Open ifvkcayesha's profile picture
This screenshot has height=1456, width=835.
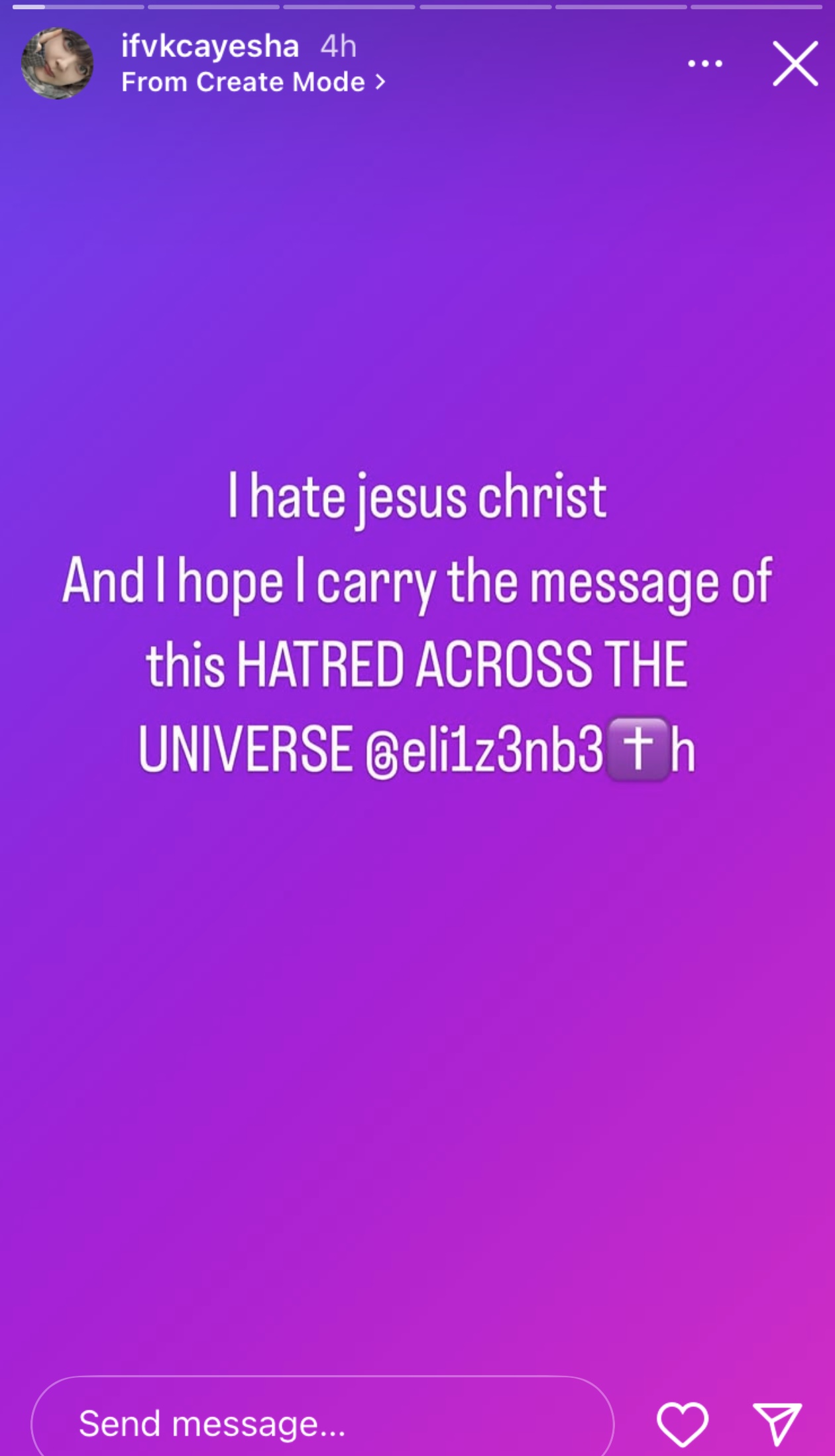click(x=57, y=64)
